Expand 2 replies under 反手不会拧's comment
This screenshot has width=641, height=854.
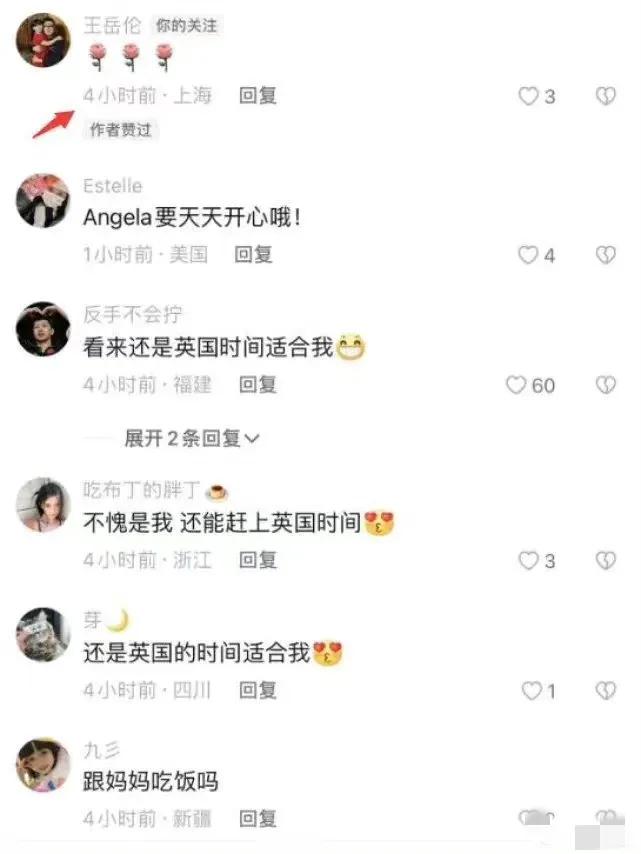click(x=190, y=438)
